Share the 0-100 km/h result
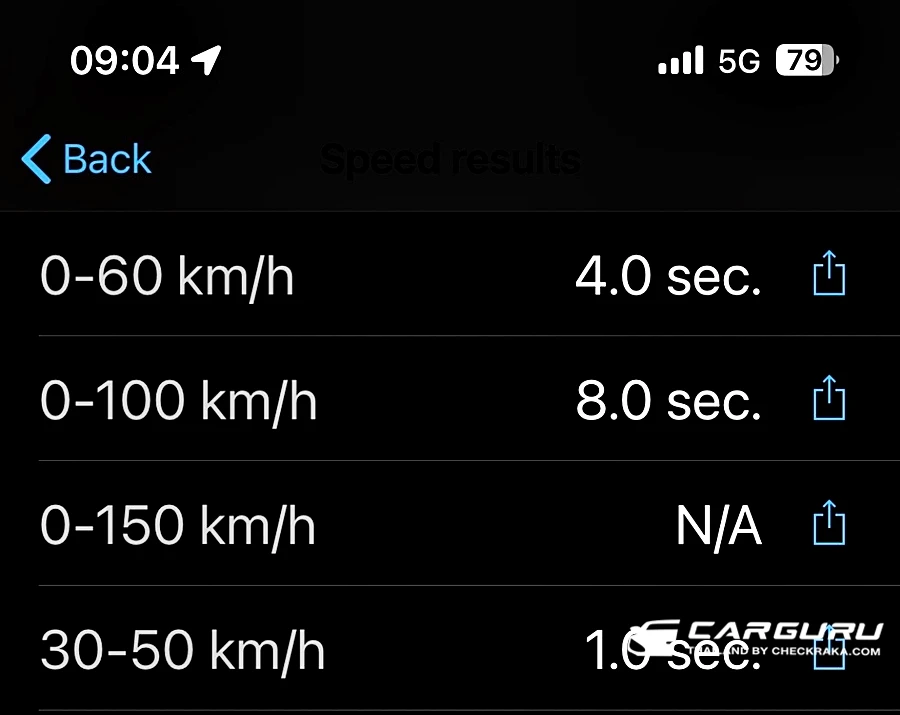The image size is (900, 715). click(827, 400)
